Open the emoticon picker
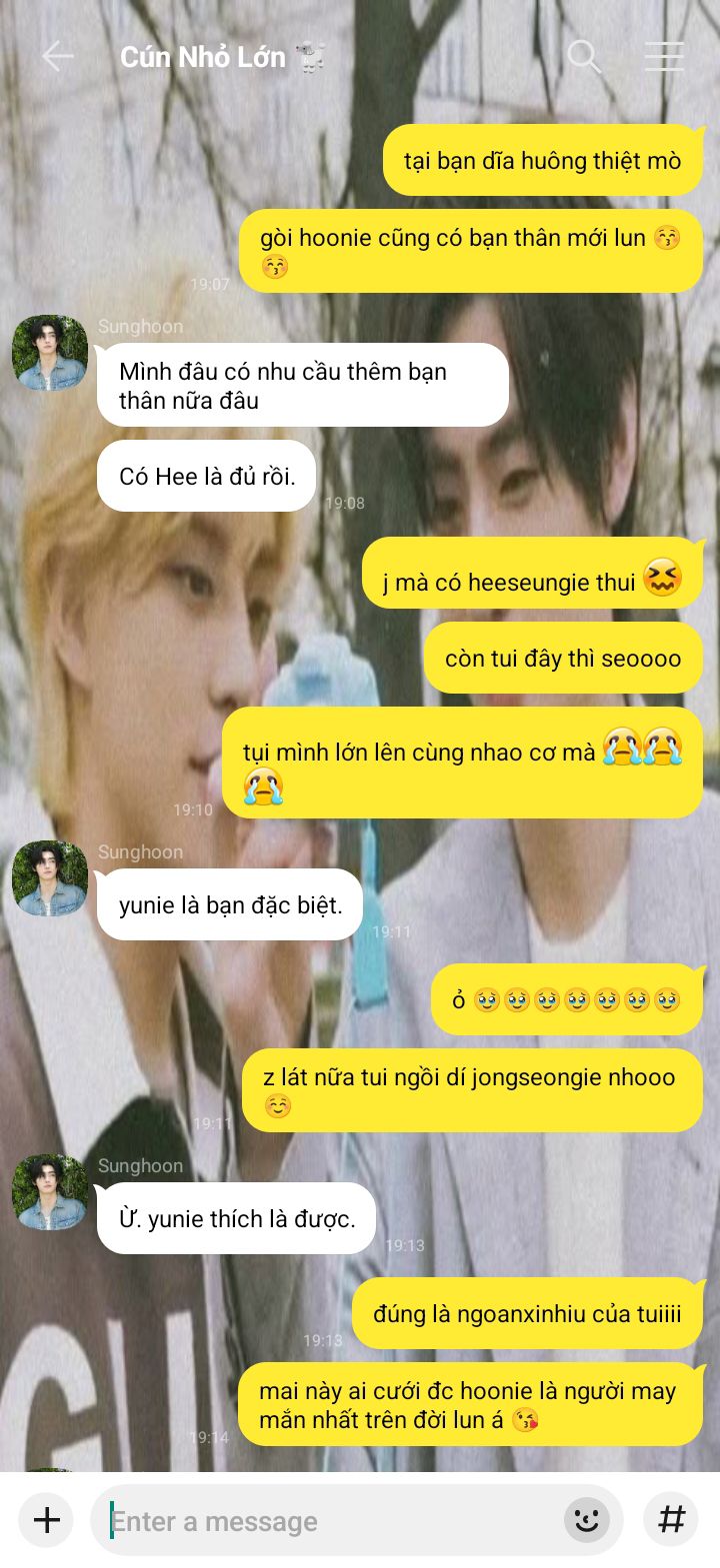This screenshot has height=1568, width=720. coord(587,1521)
